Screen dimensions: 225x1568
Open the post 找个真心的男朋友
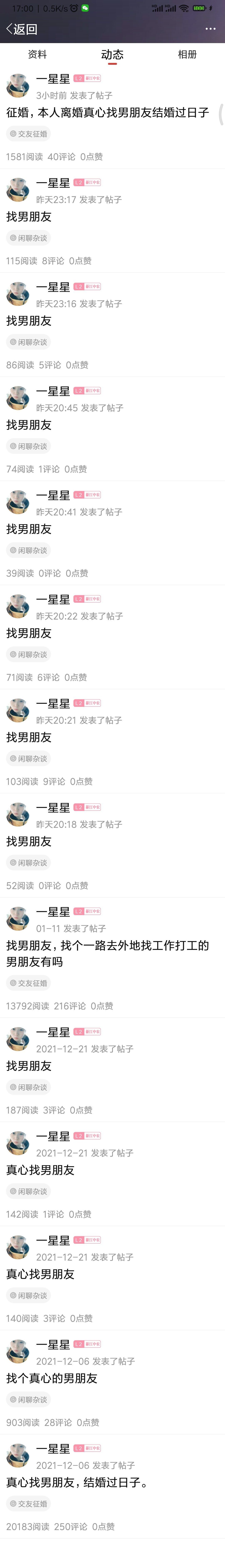tap(52, 1378)
